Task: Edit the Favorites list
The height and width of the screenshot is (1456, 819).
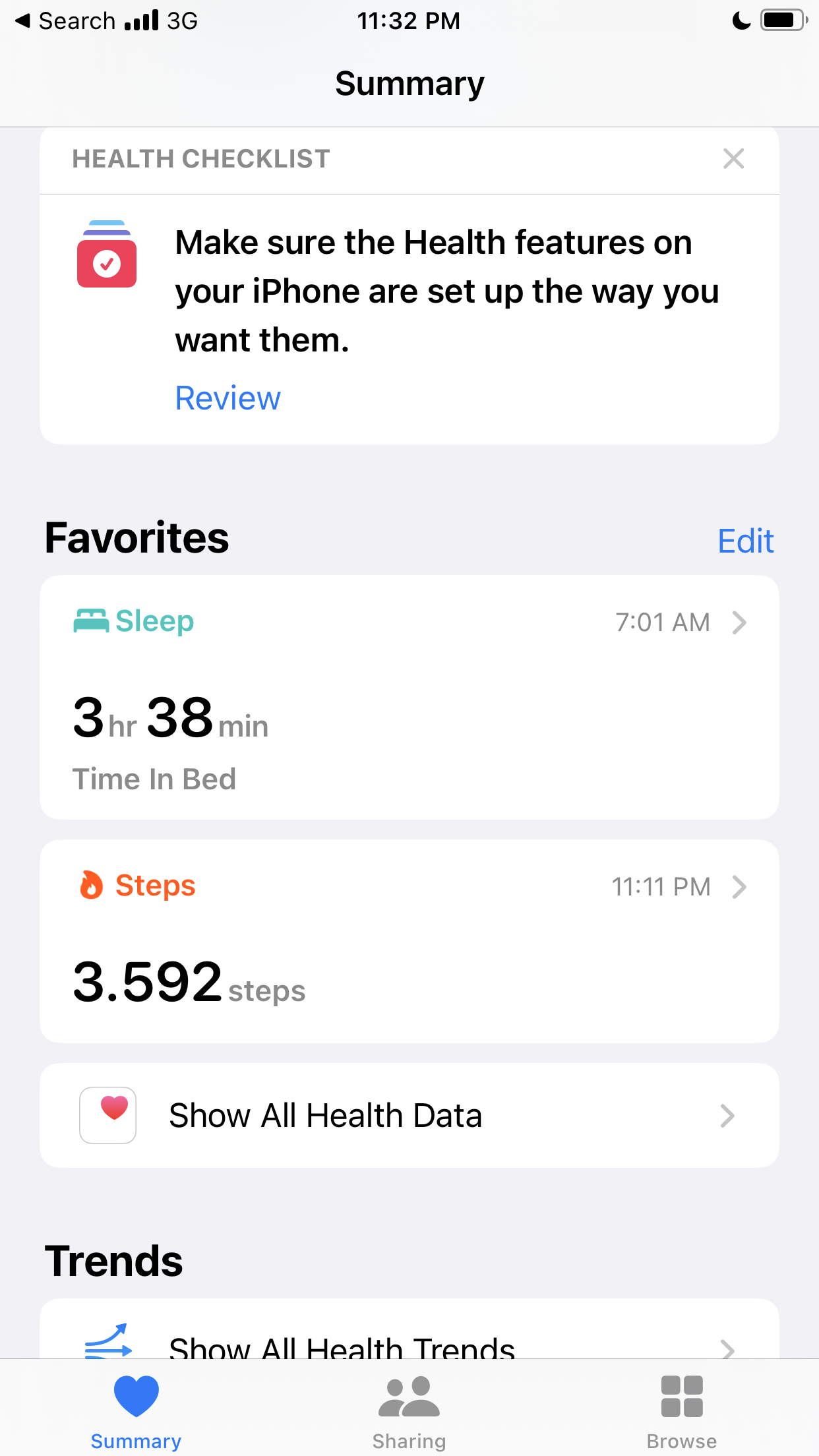Action: [745, 541]
